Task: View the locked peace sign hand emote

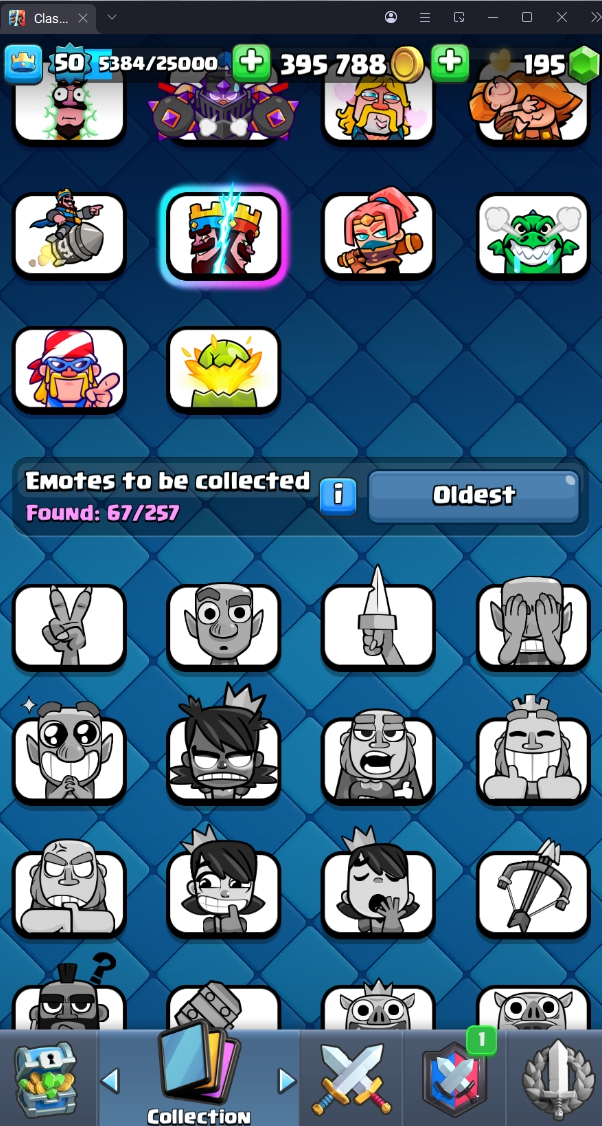Action: click(x=69, y=627)
